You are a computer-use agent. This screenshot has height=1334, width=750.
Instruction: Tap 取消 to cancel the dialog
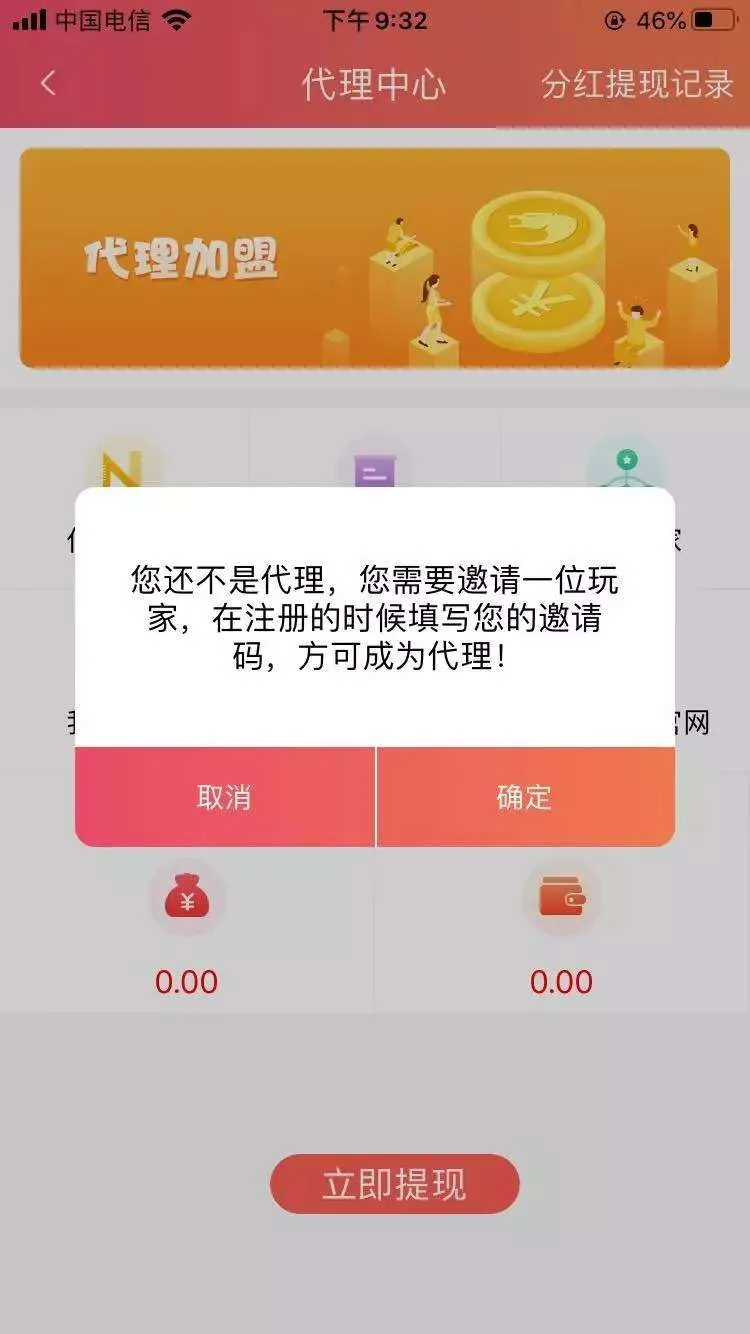[225, 797]
